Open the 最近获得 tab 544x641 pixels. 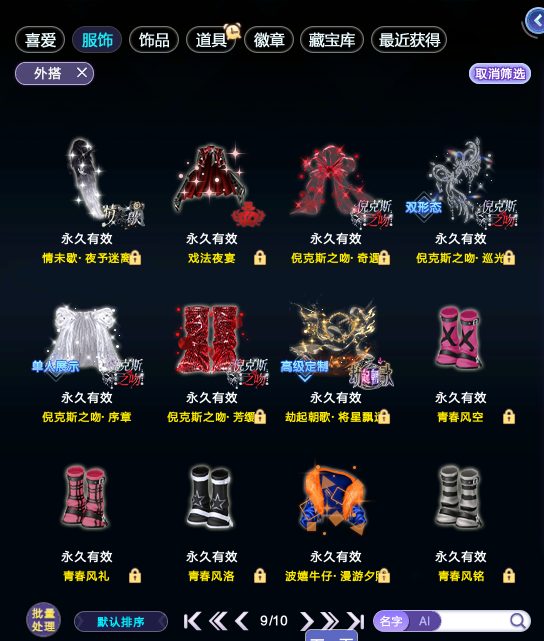pyautogui.click(x=409, y=40)
